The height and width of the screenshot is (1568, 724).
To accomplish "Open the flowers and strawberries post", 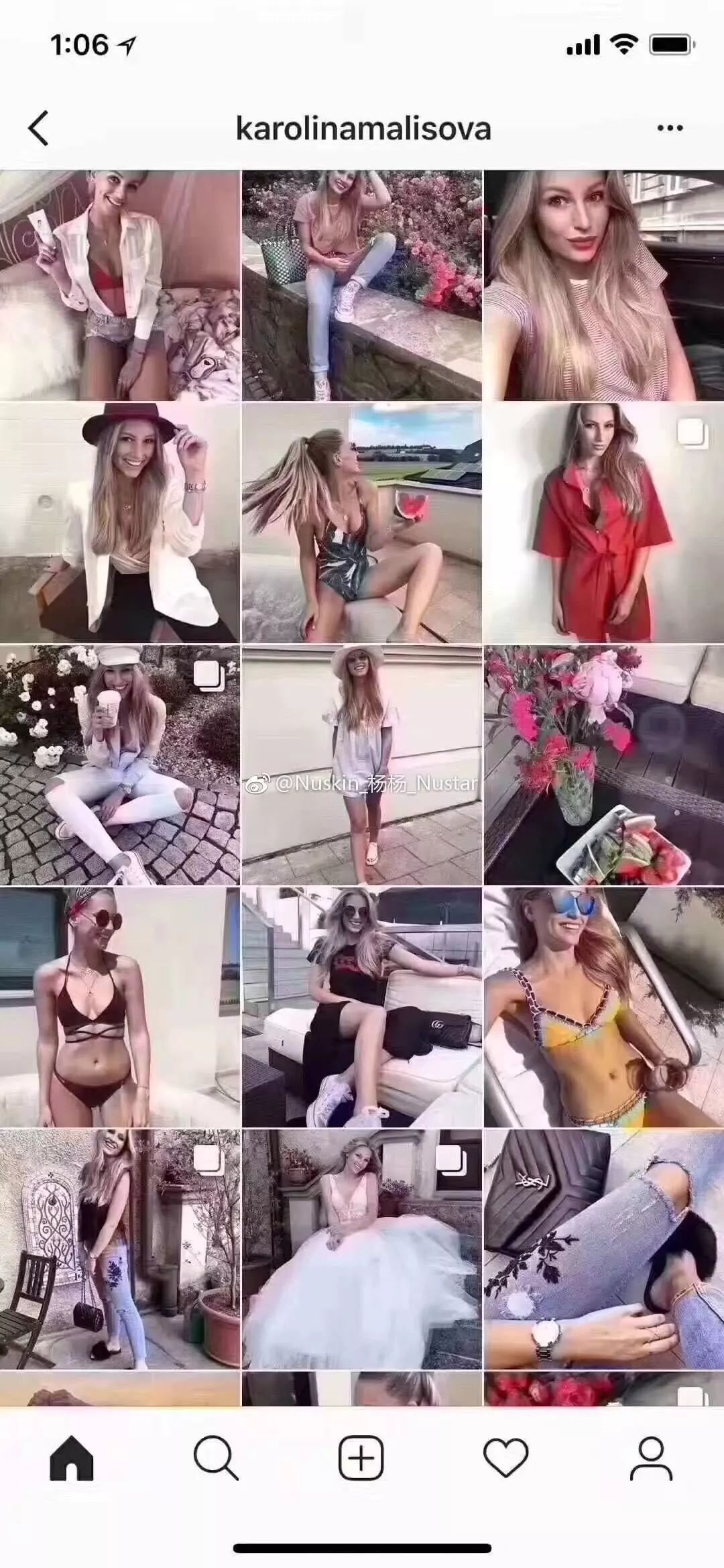I will pos(603,765).
